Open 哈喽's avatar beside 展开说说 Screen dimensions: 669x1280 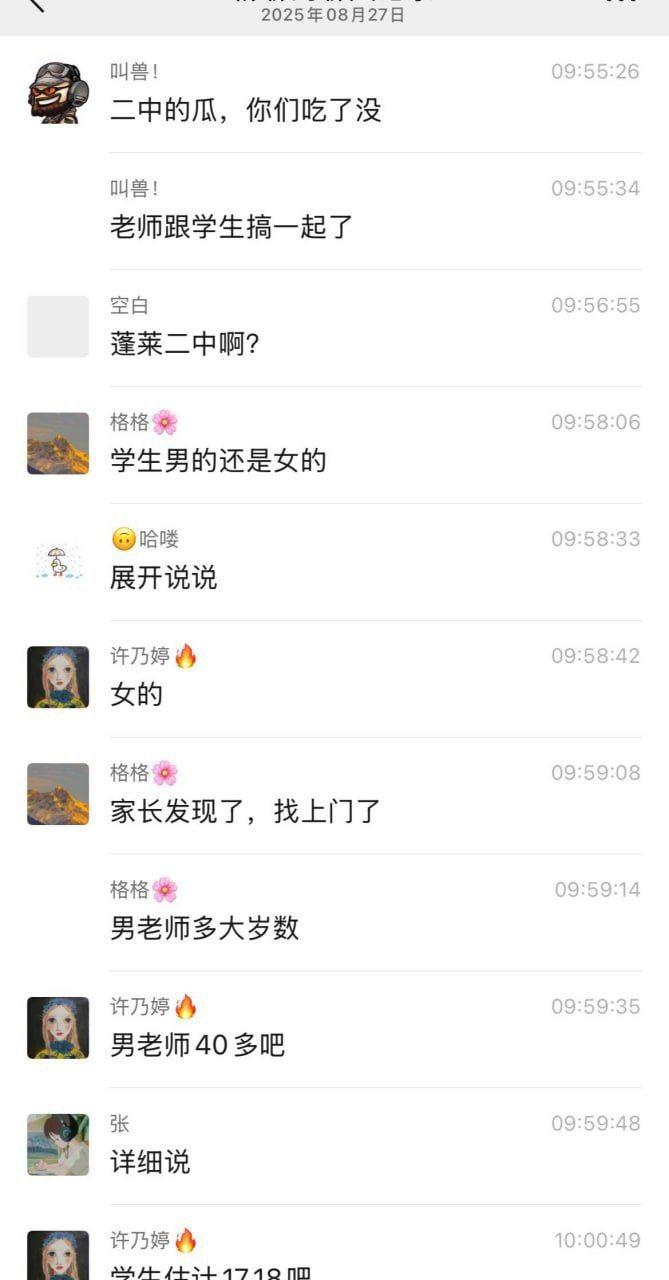coord(57,561)
